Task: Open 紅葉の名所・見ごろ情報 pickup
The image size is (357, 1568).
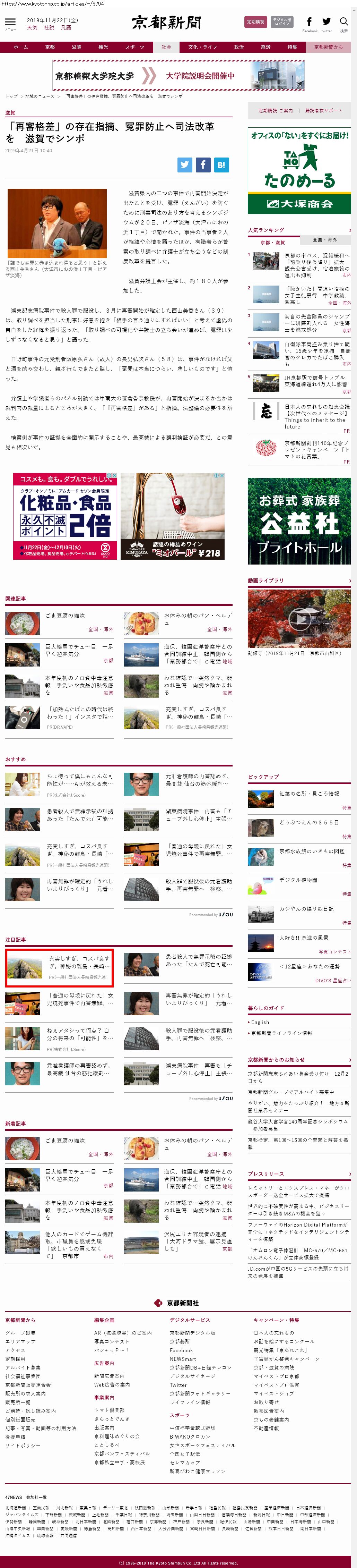Action: point(309,794)
